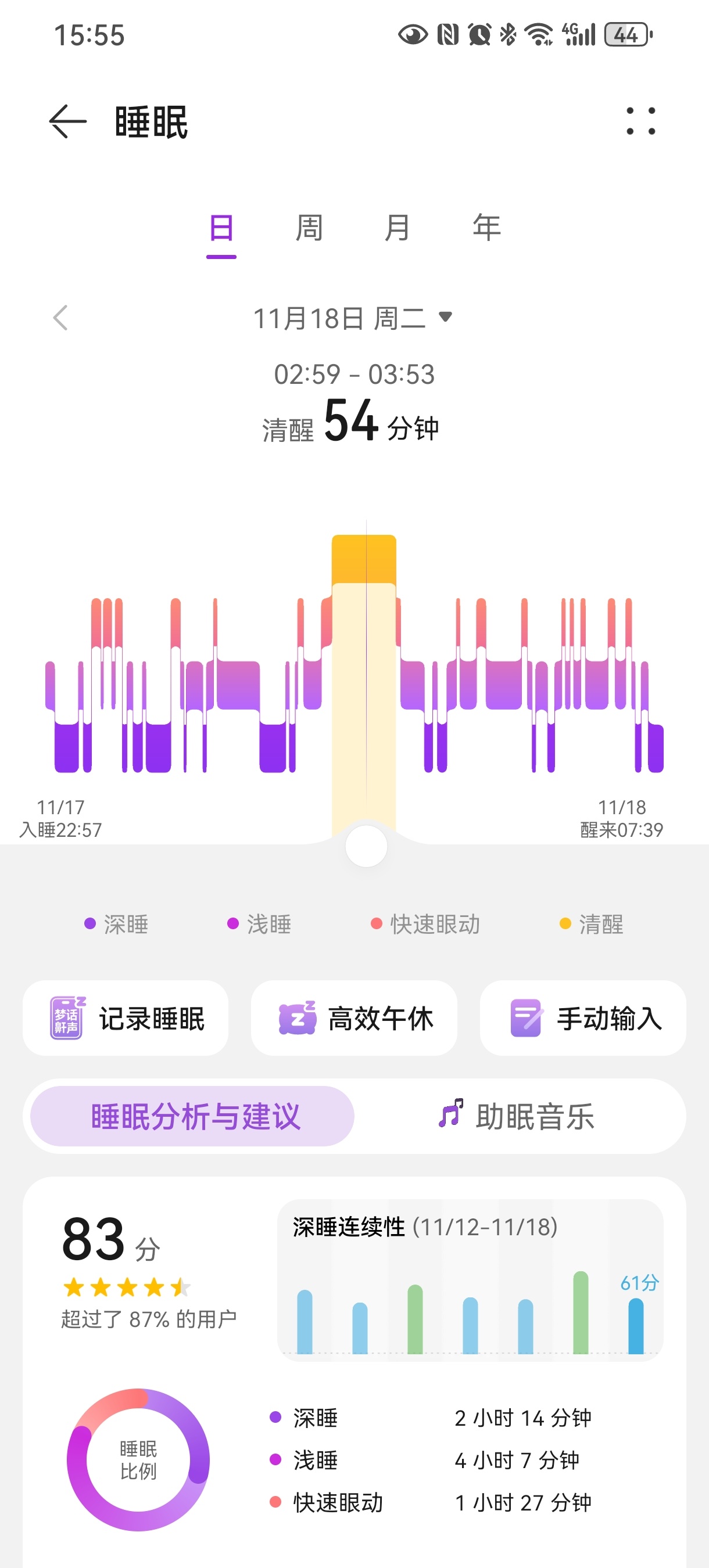Switch to the 年 tab

coord(486,229)
